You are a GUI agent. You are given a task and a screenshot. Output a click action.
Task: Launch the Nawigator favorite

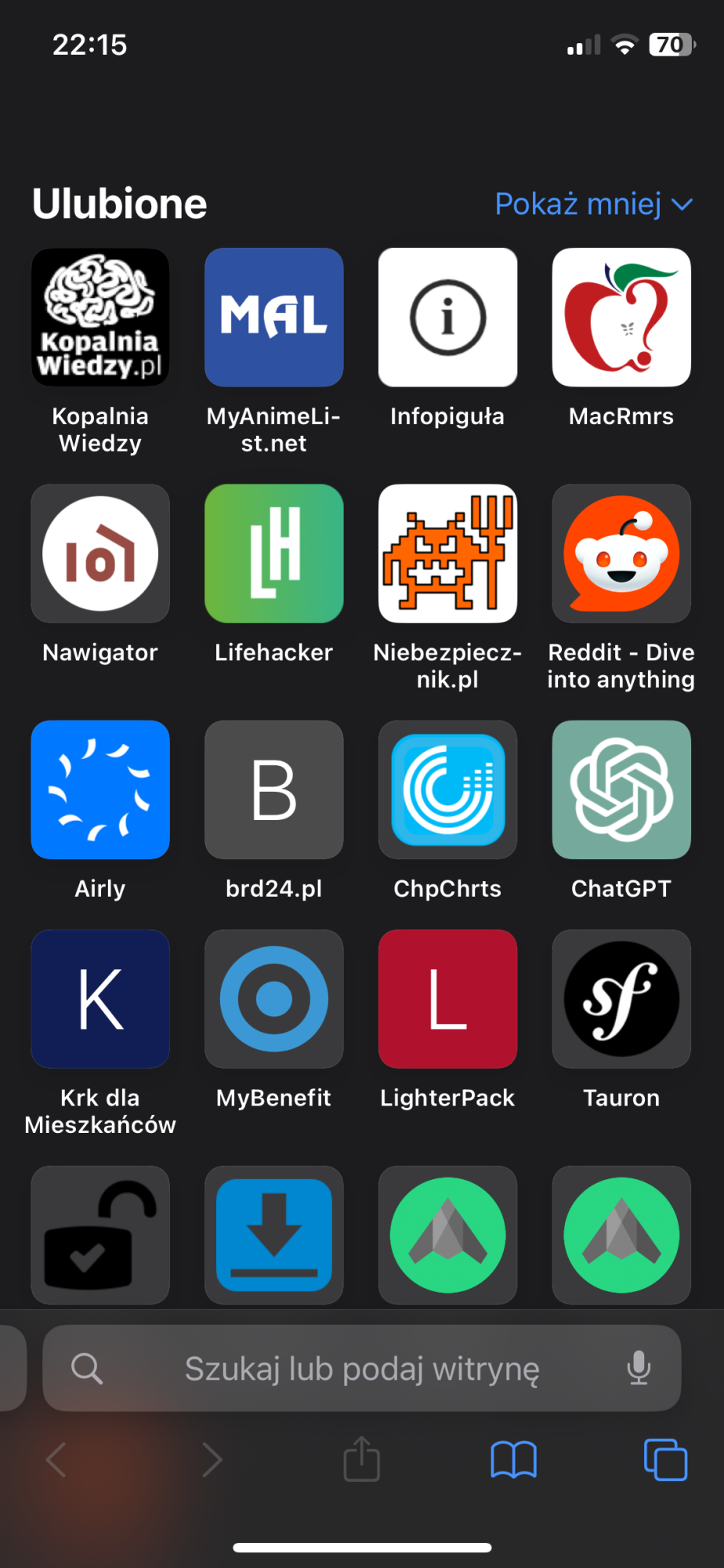point(100,554)
